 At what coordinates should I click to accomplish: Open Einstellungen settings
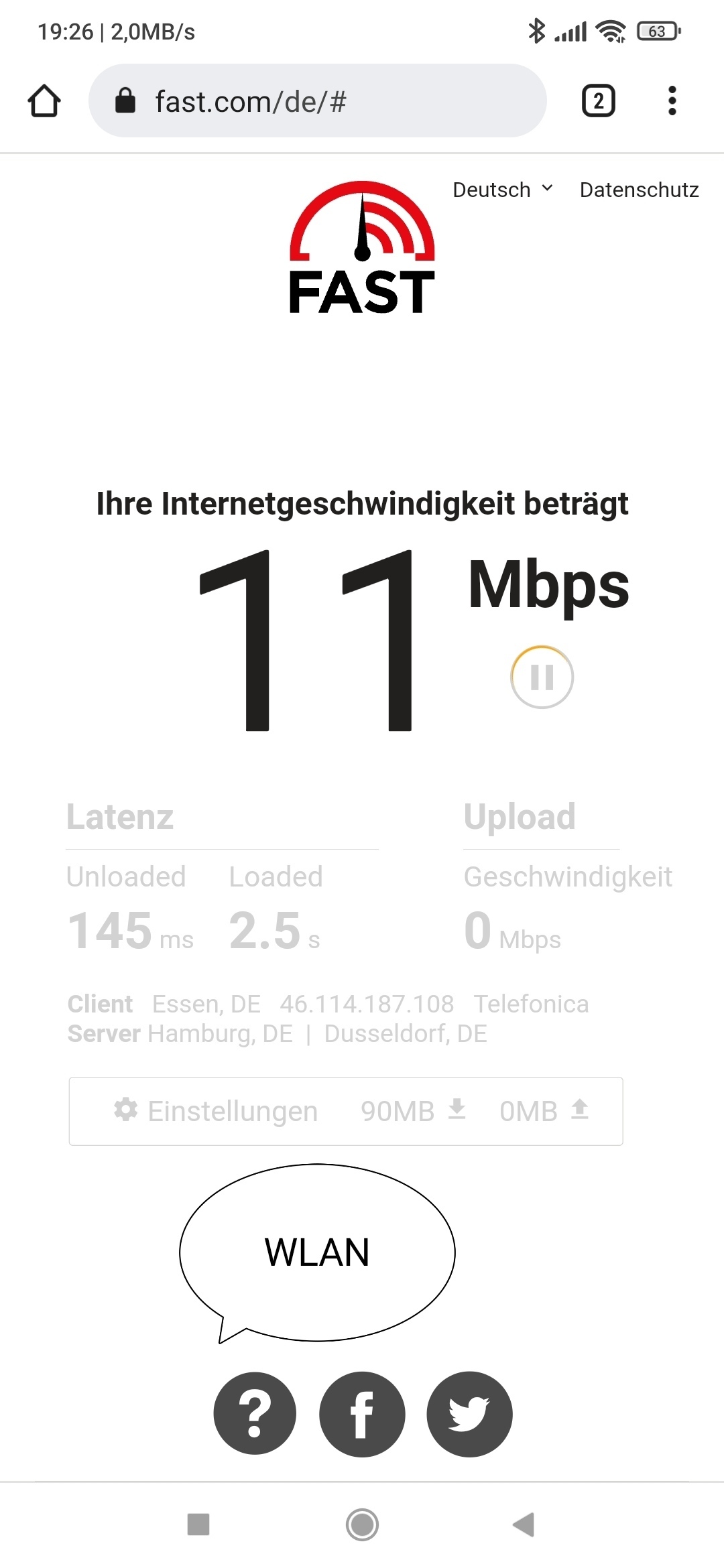pyautogui.click(x=215, y=1111)
